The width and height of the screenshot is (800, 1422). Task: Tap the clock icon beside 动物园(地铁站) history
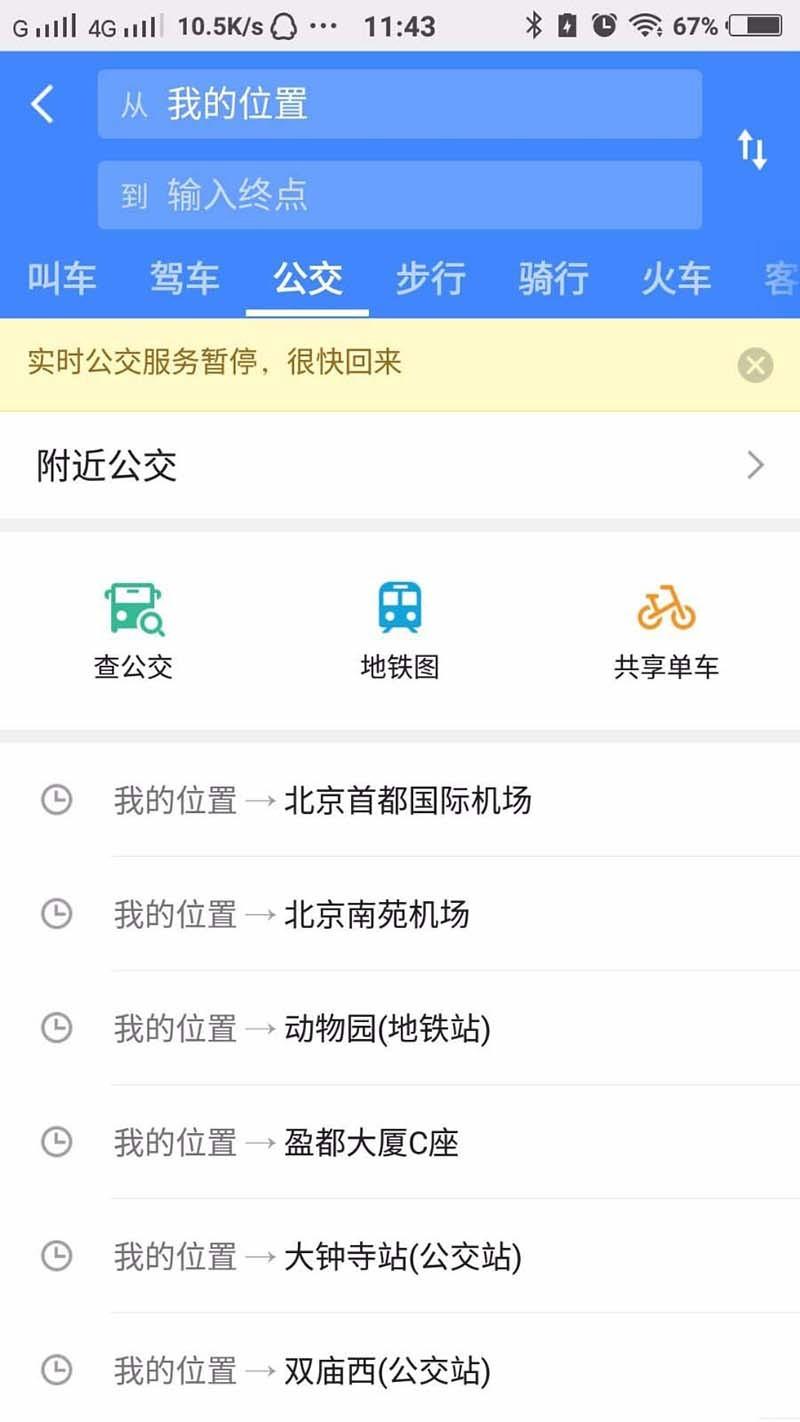pyautogui.click(x=57, y=1028)
